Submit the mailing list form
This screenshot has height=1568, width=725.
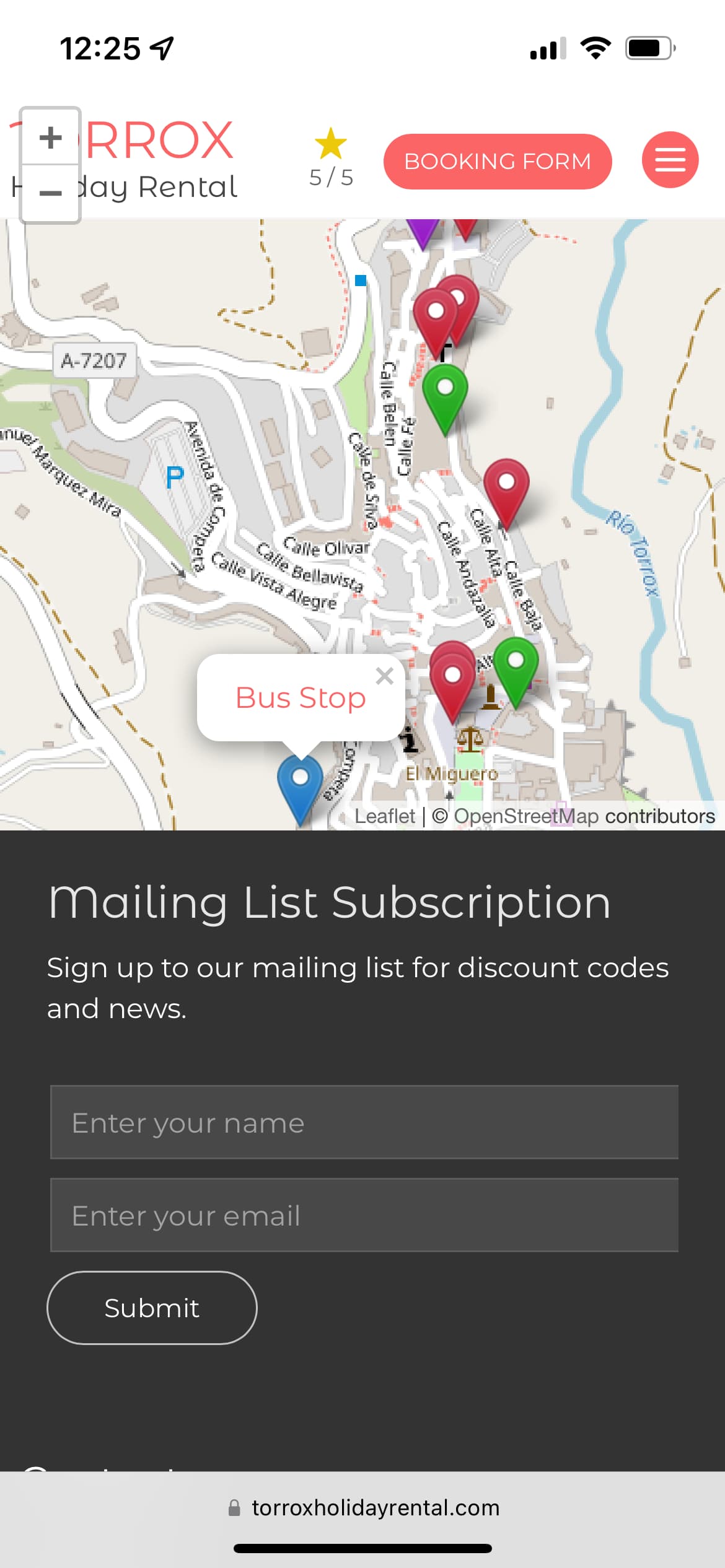(x=152, y=1308)
